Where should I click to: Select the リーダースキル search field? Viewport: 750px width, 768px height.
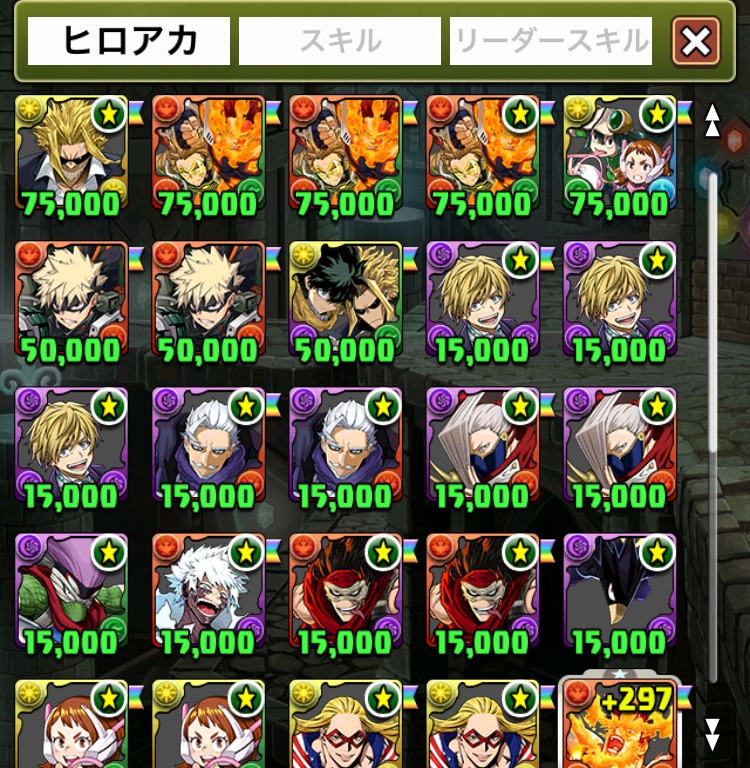coord(551,41)
